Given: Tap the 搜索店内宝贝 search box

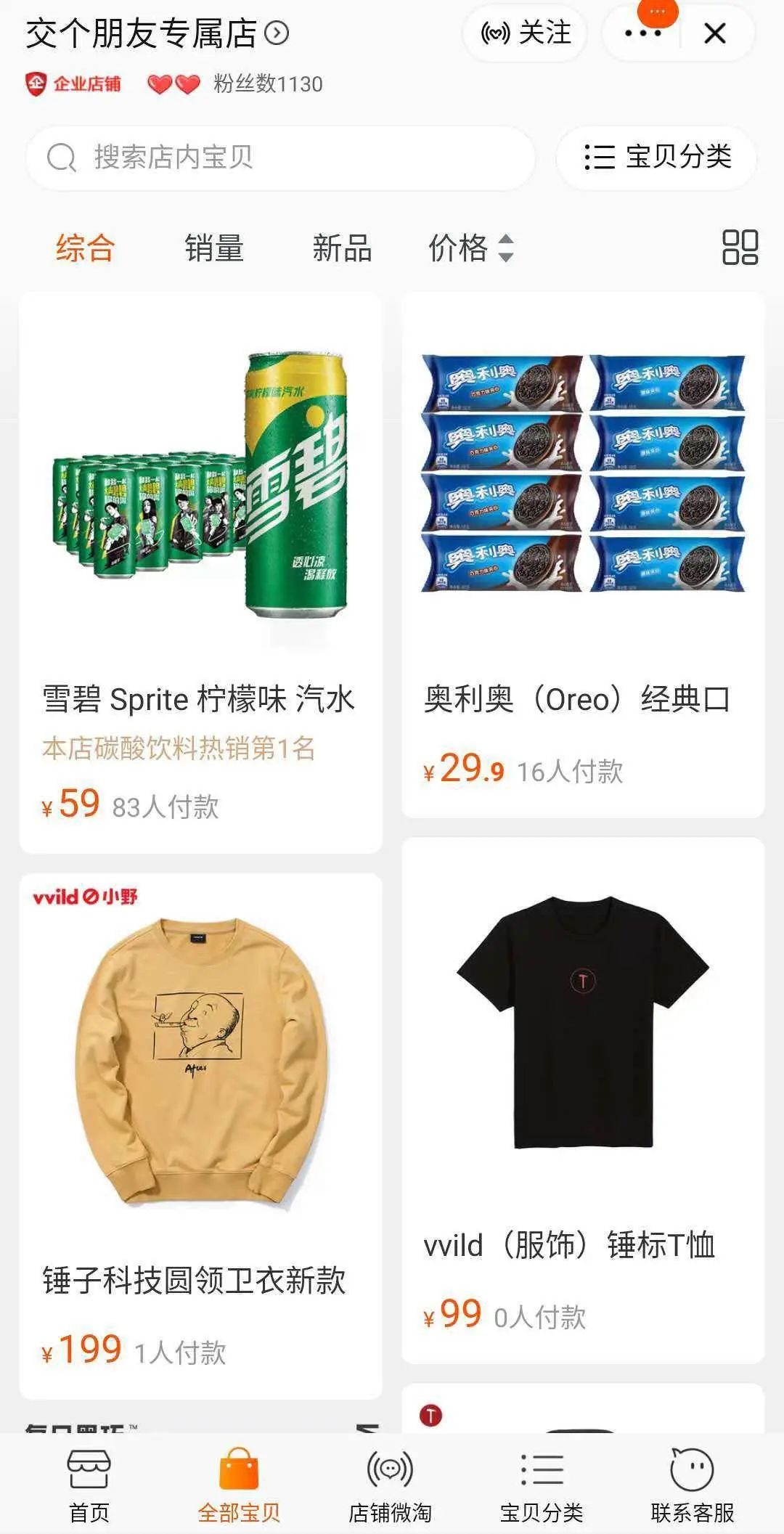Looking at the screenshot, I should point(279,158).
